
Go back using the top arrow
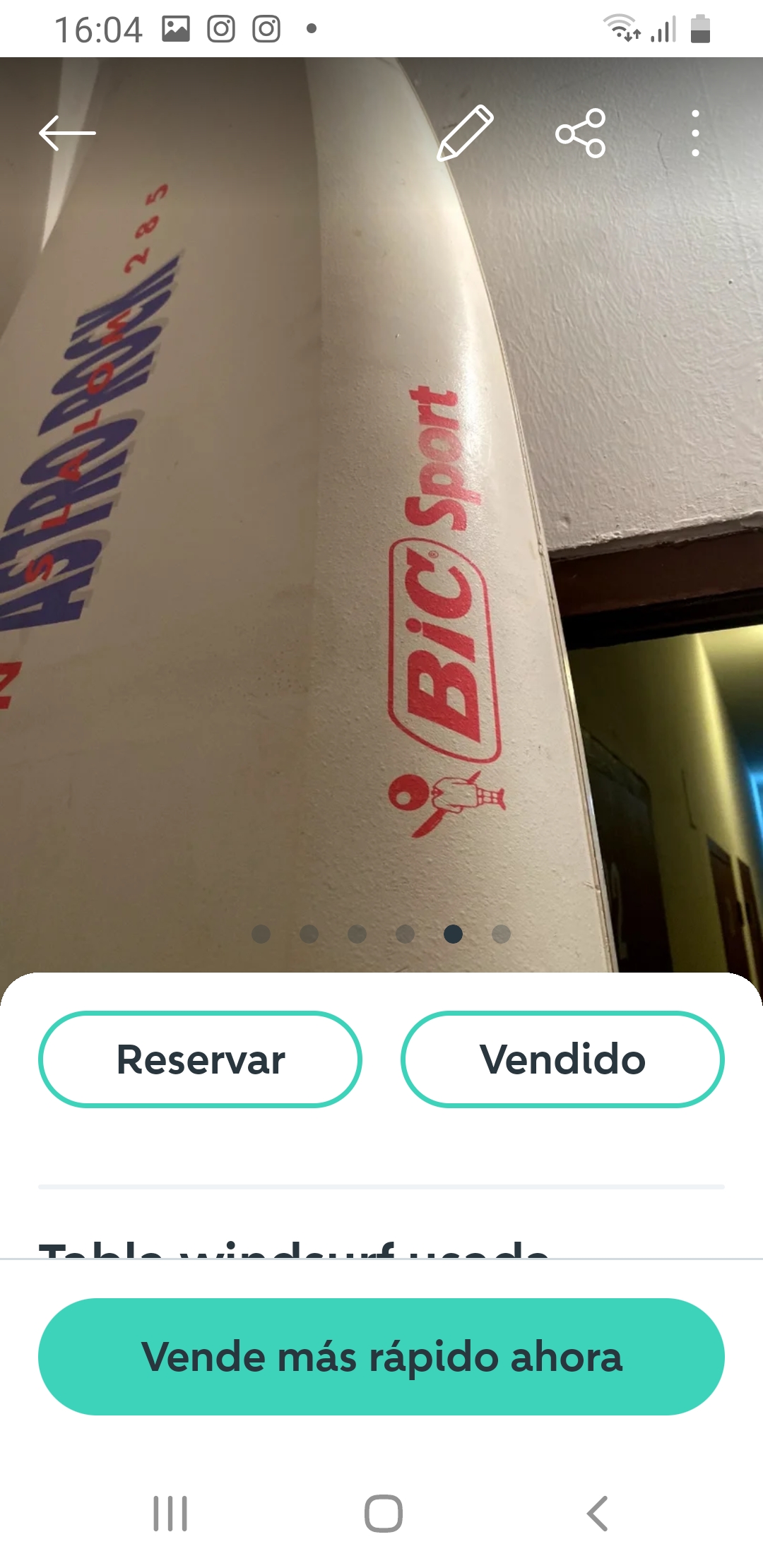click(67, 133)
